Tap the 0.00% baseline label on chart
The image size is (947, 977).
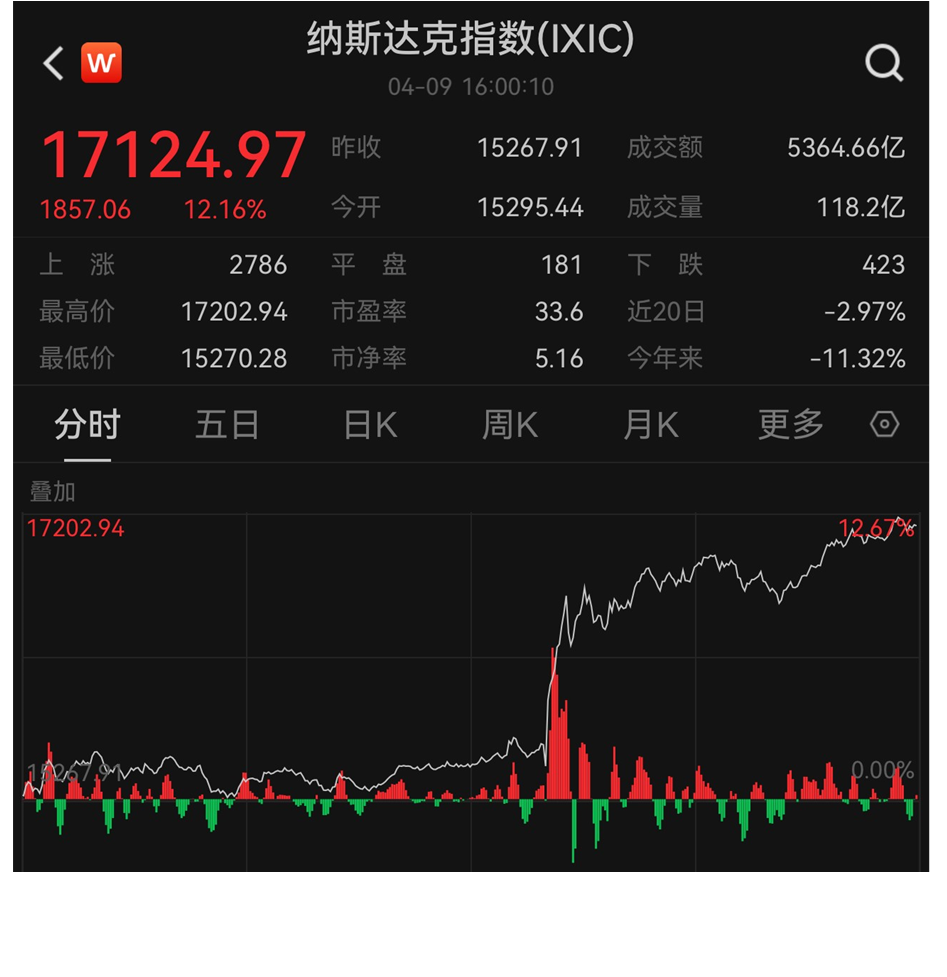pos(884,769)
